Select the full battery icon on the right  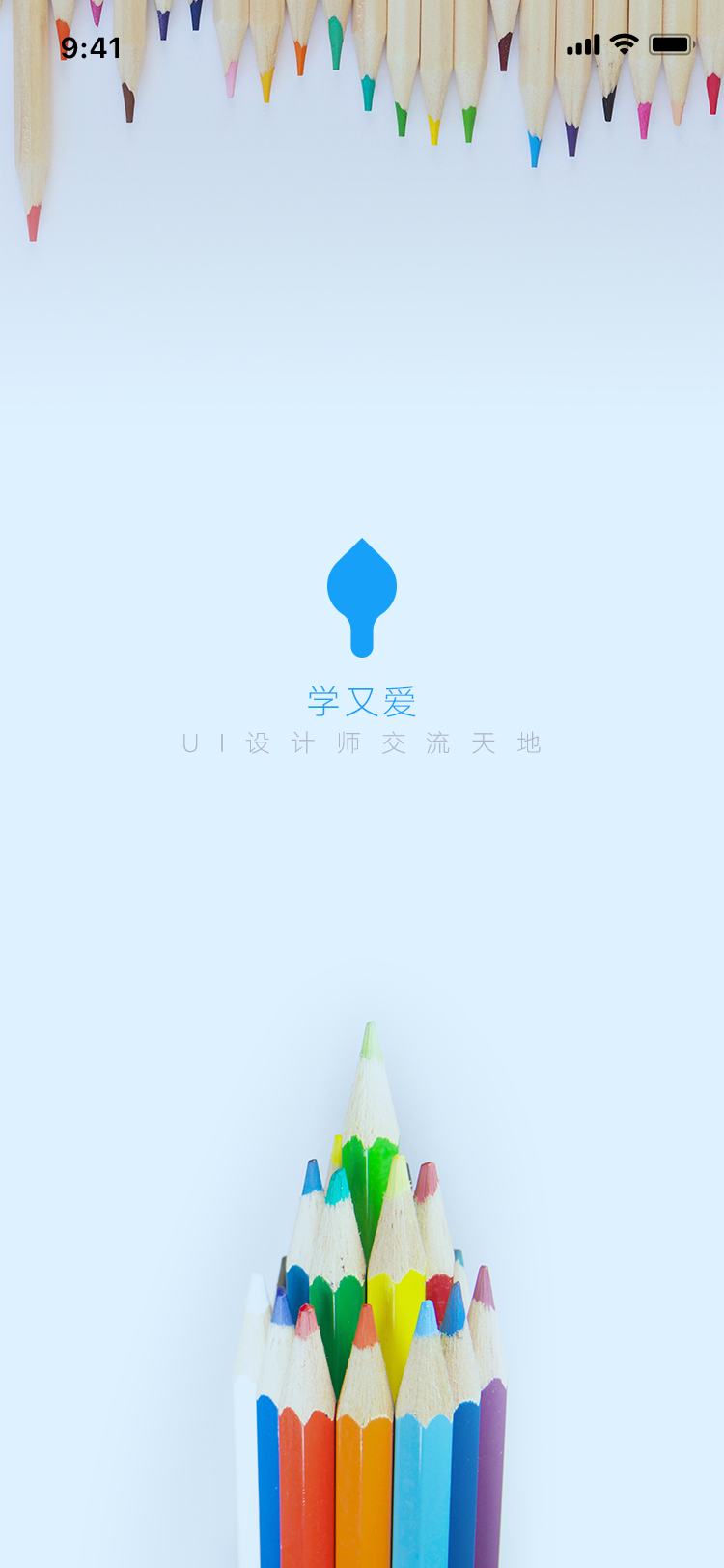[669, 43]
